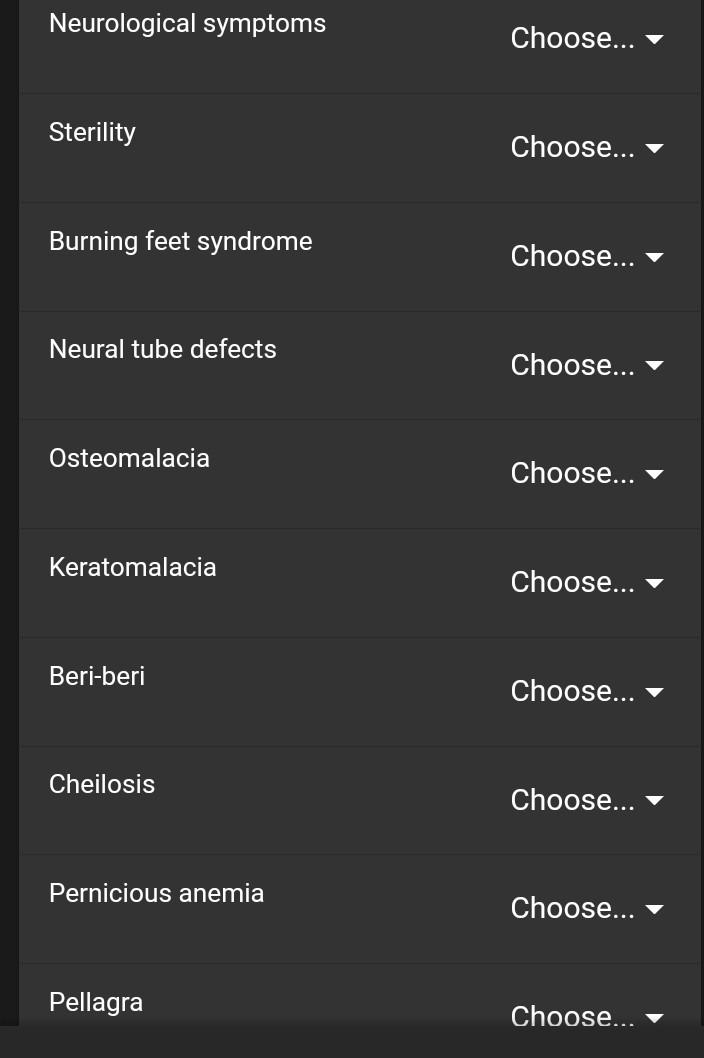Image resolution: width=704 pixels, height=1058 pixels.
Task: Expand the Sterility answer dropdown
Action: coord(586,148)
